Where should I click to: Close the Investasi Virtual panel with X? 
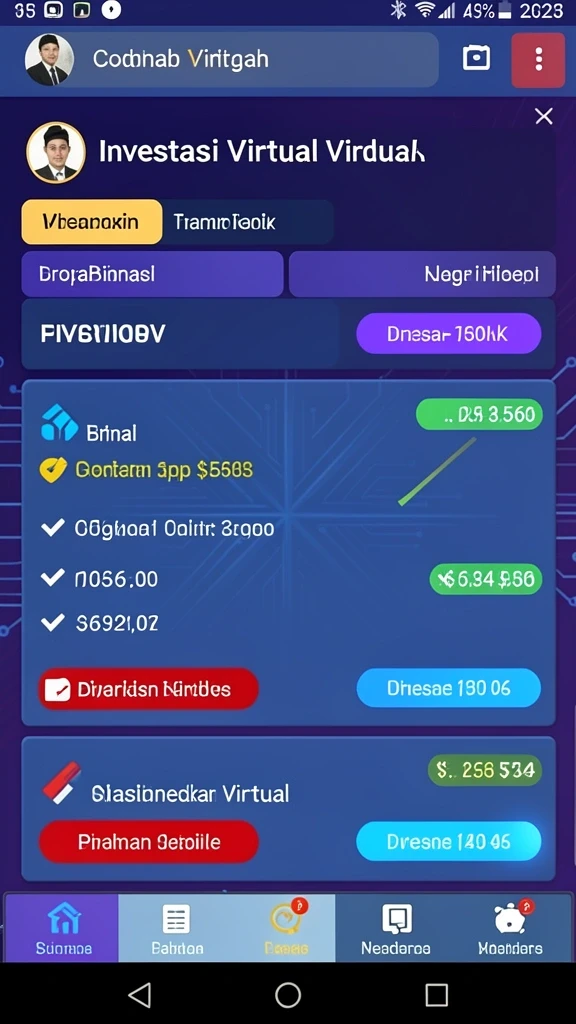[x=543, y=116]
